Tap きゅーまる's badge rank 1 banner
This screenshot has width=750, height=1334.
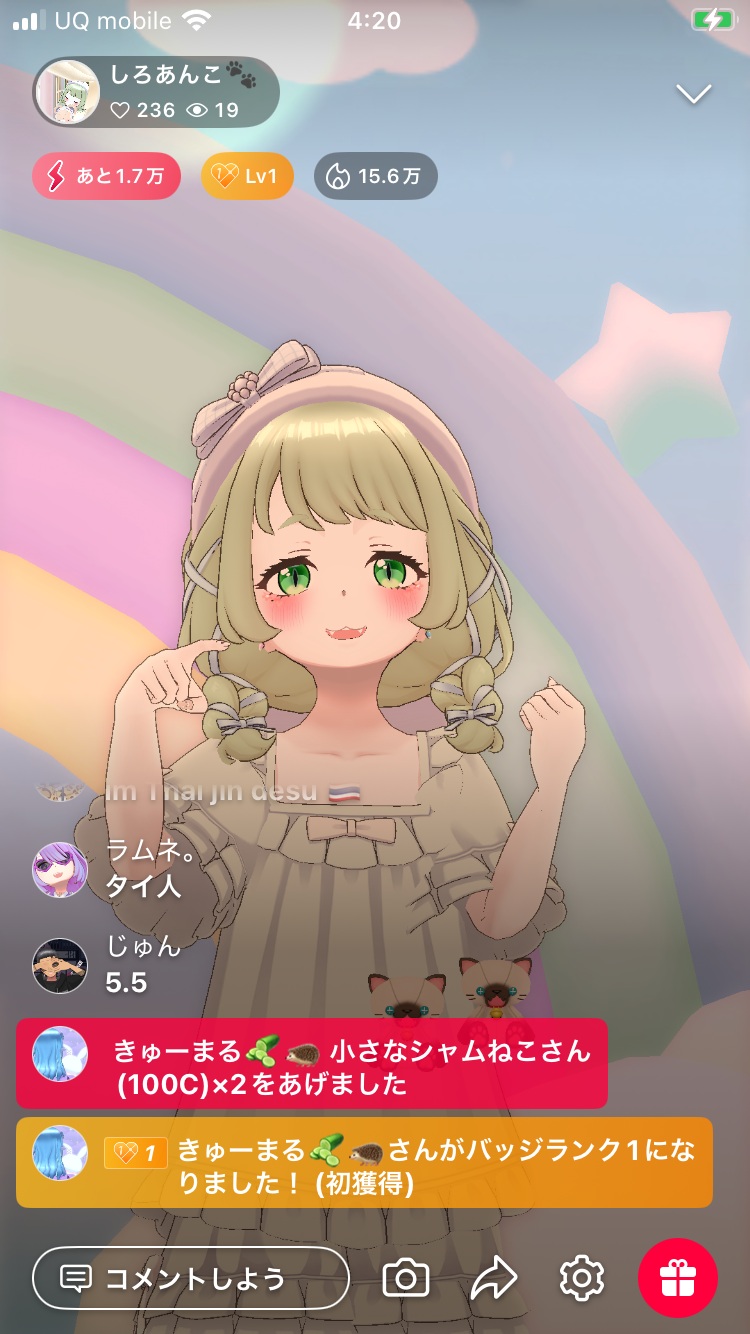364,1162
